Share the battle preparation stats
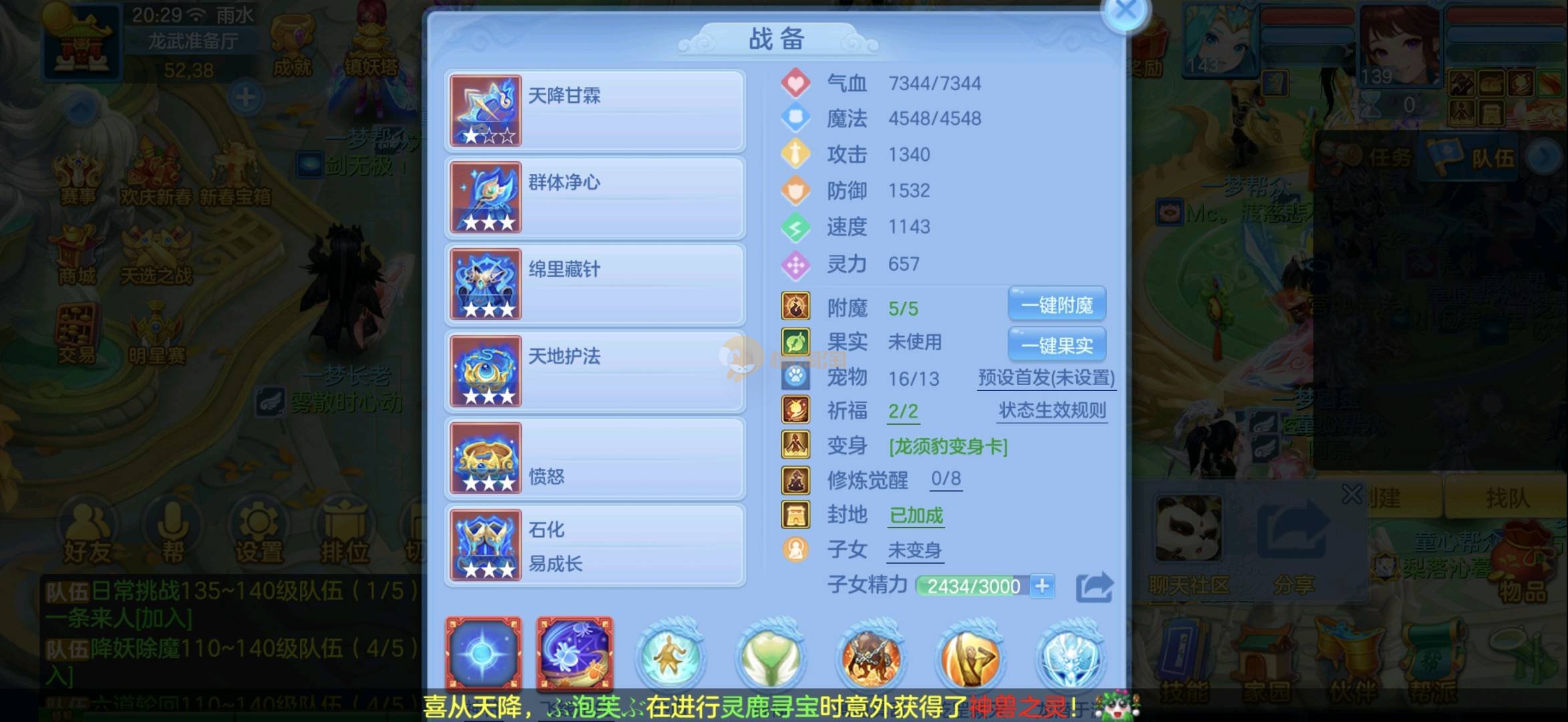The height and width of the screenshot is (722, 1568). point(1094,587)
